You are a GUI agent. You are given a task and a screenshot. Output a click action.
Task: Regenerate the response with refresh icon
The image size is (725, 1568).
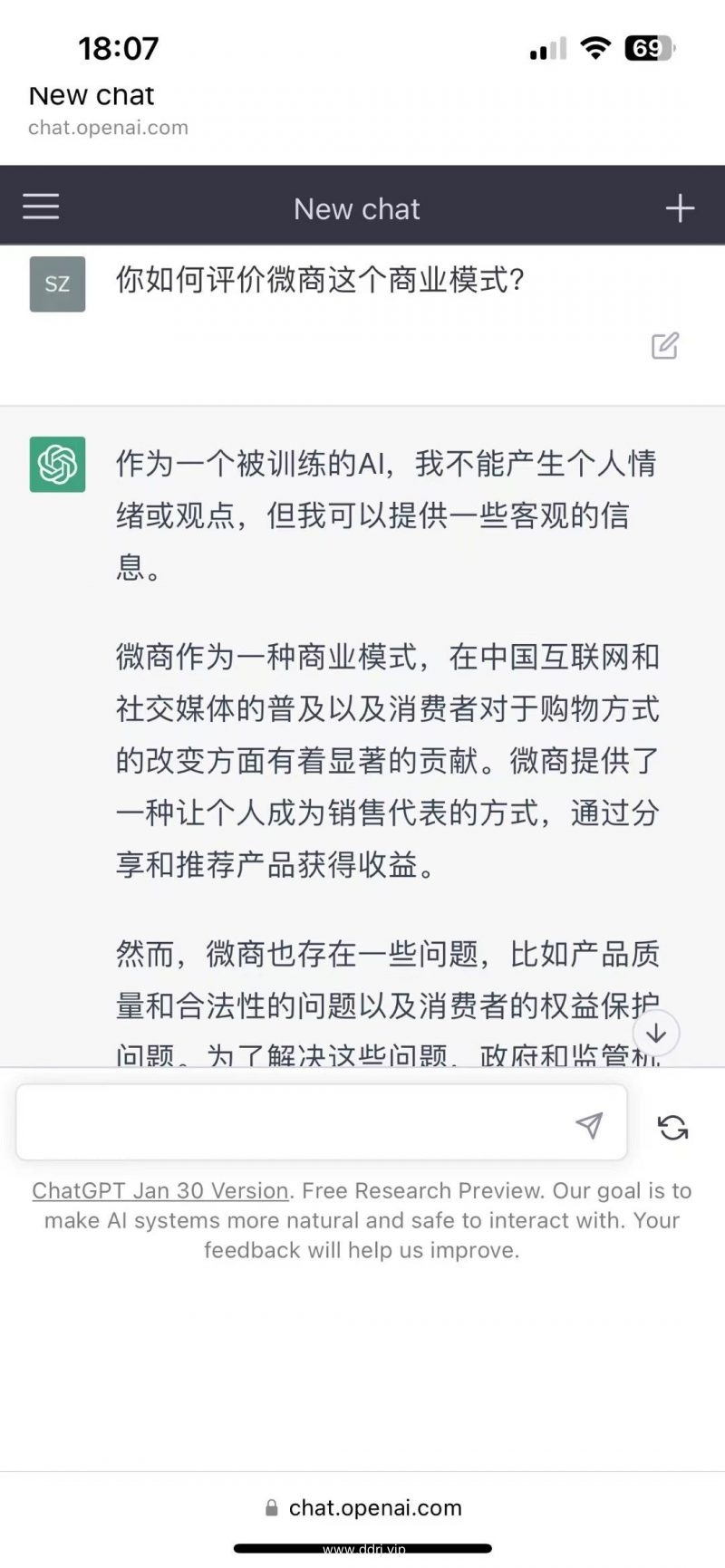pos(672,1127)
